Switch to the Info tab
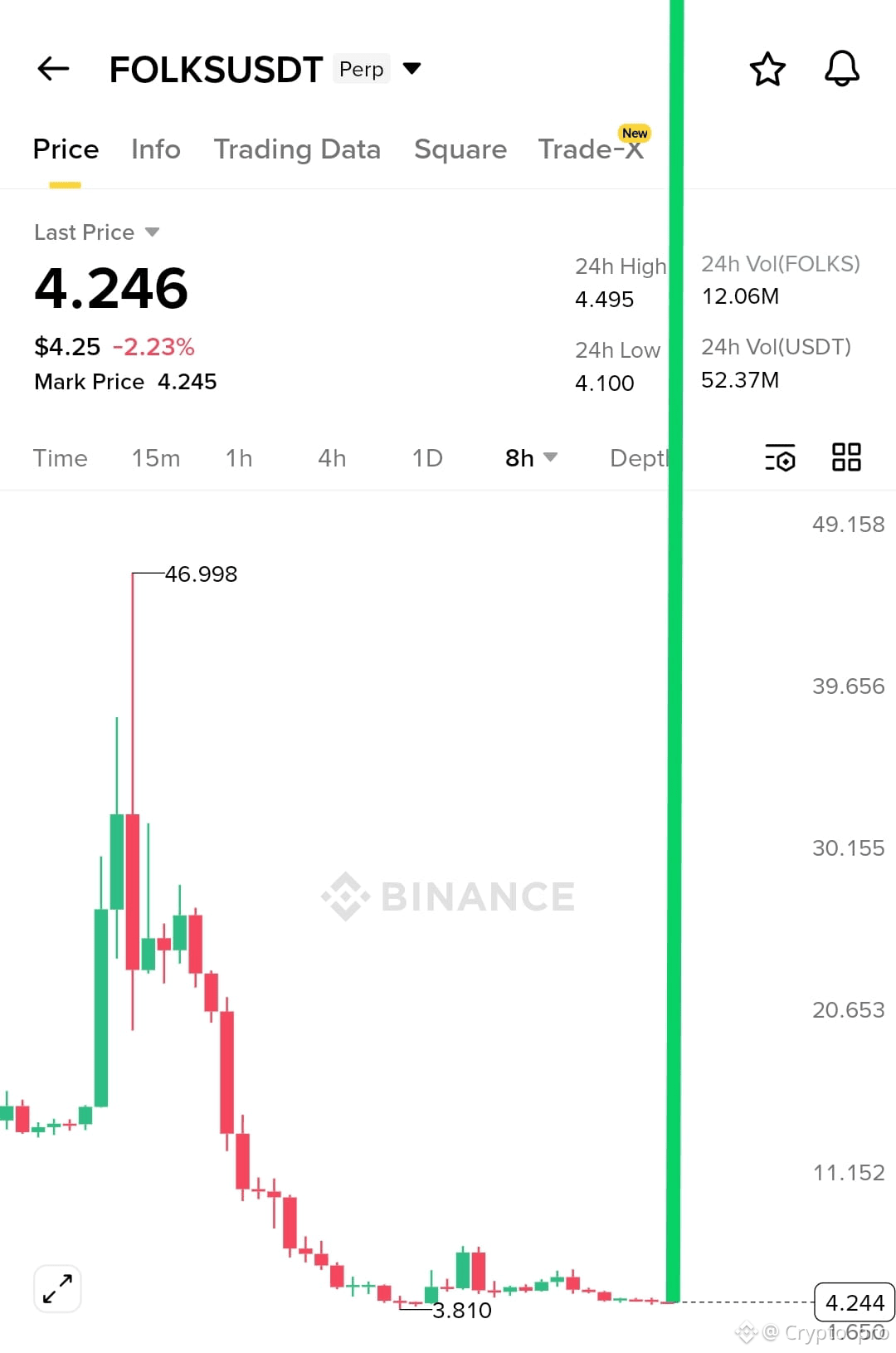The width and height of the screenshot is (896, 1353). click(x=155, y=149)
